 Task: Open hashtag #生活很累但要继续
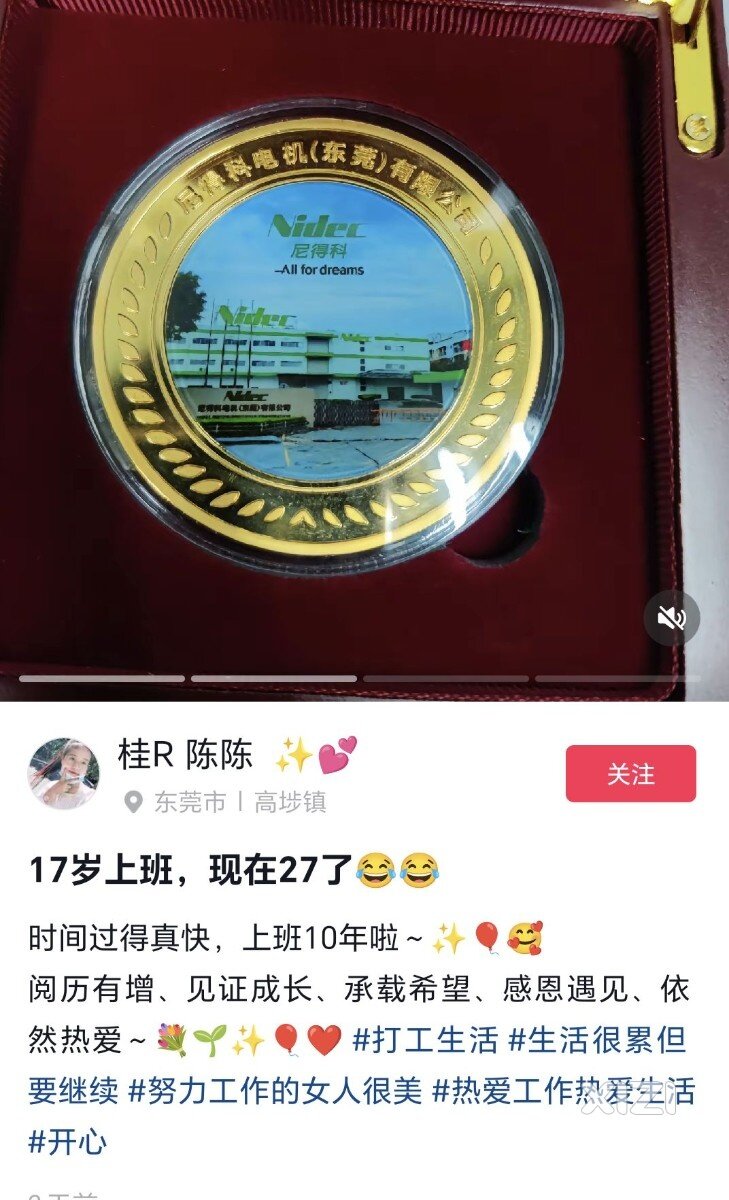pyautogui.click(x=597, y=1040)
